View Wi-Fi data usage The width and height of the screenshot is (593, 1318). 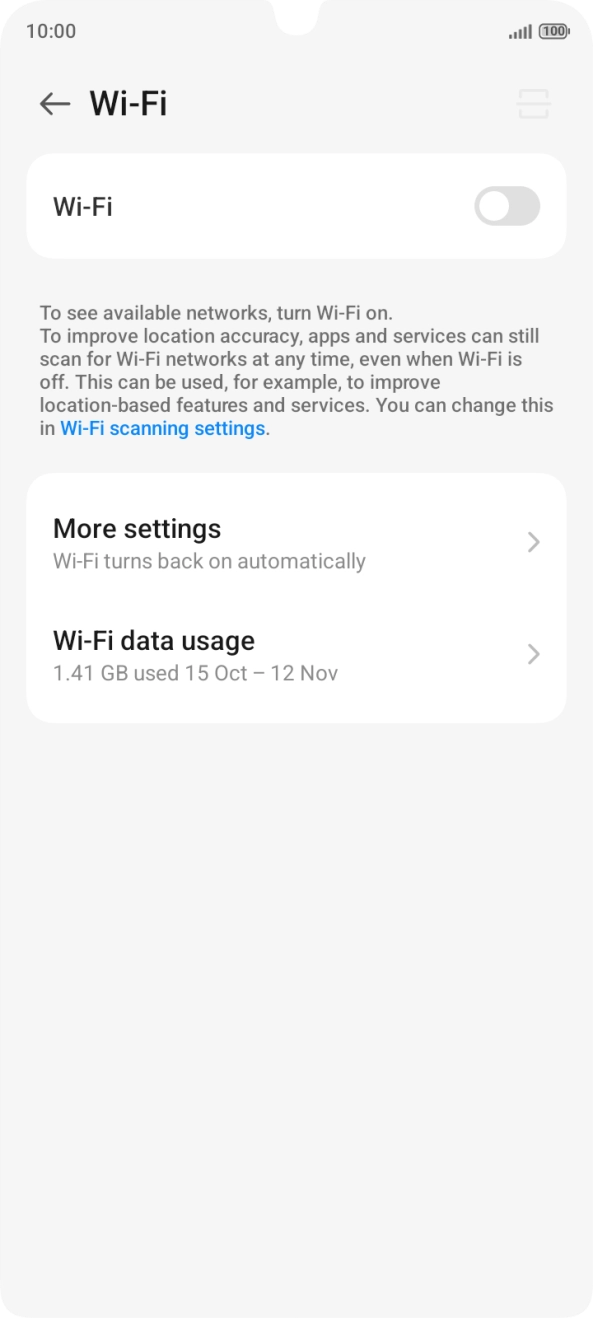coord(296,655)
